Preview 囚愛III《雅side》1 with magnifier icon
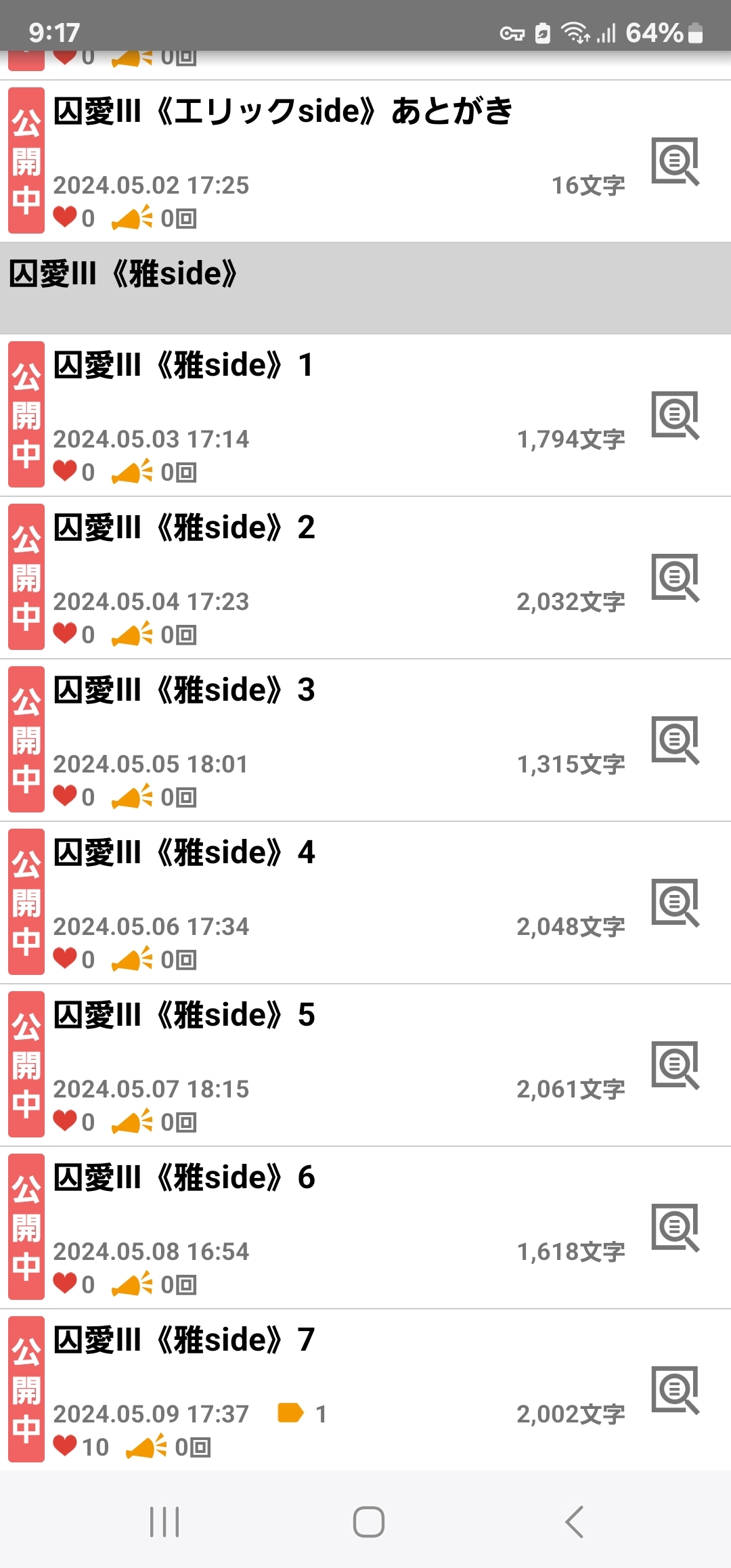 [675, 415]
